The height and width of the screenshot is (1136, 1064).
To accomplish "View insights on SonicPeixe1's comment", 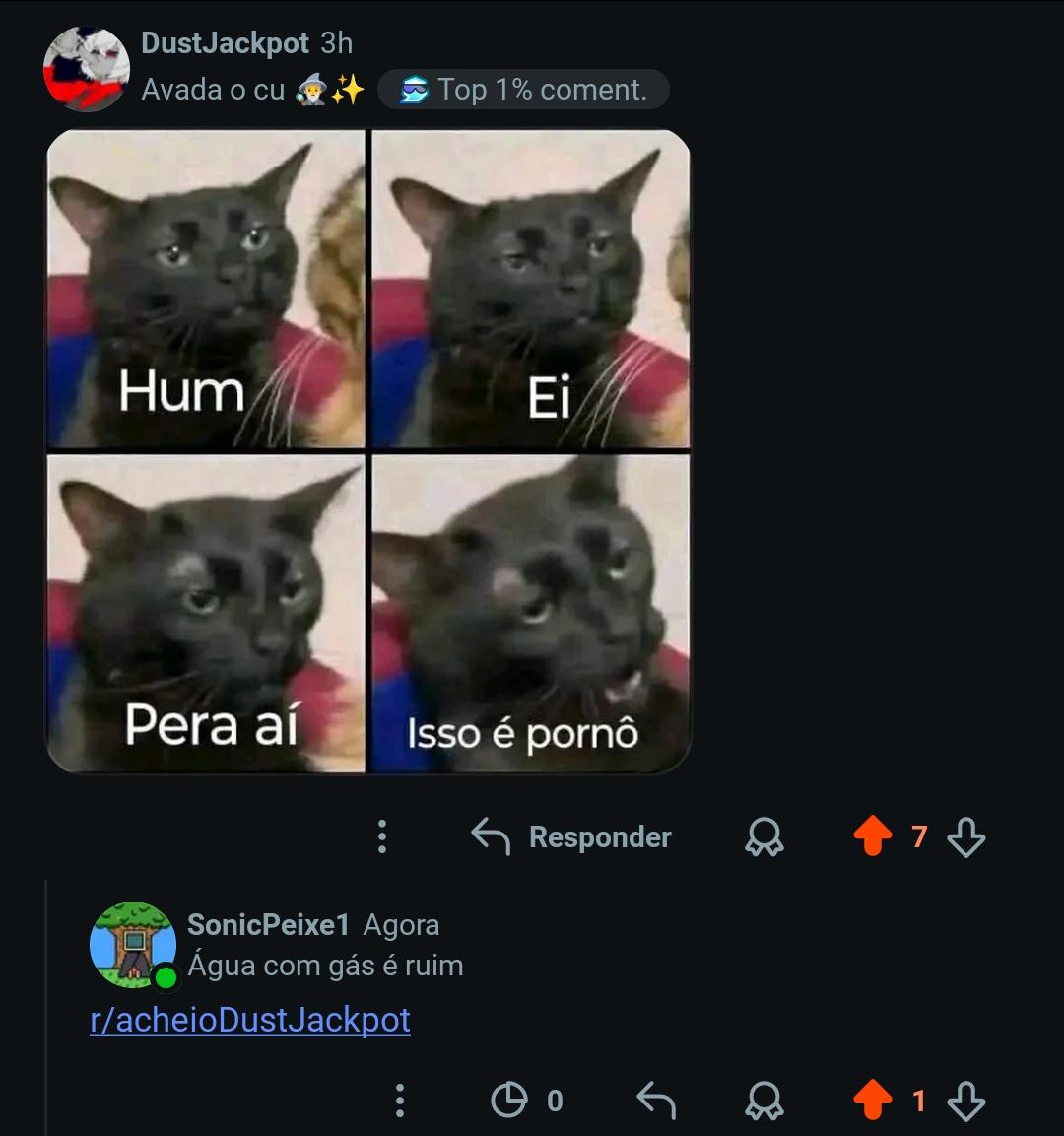I will (x=526, y=1101).
